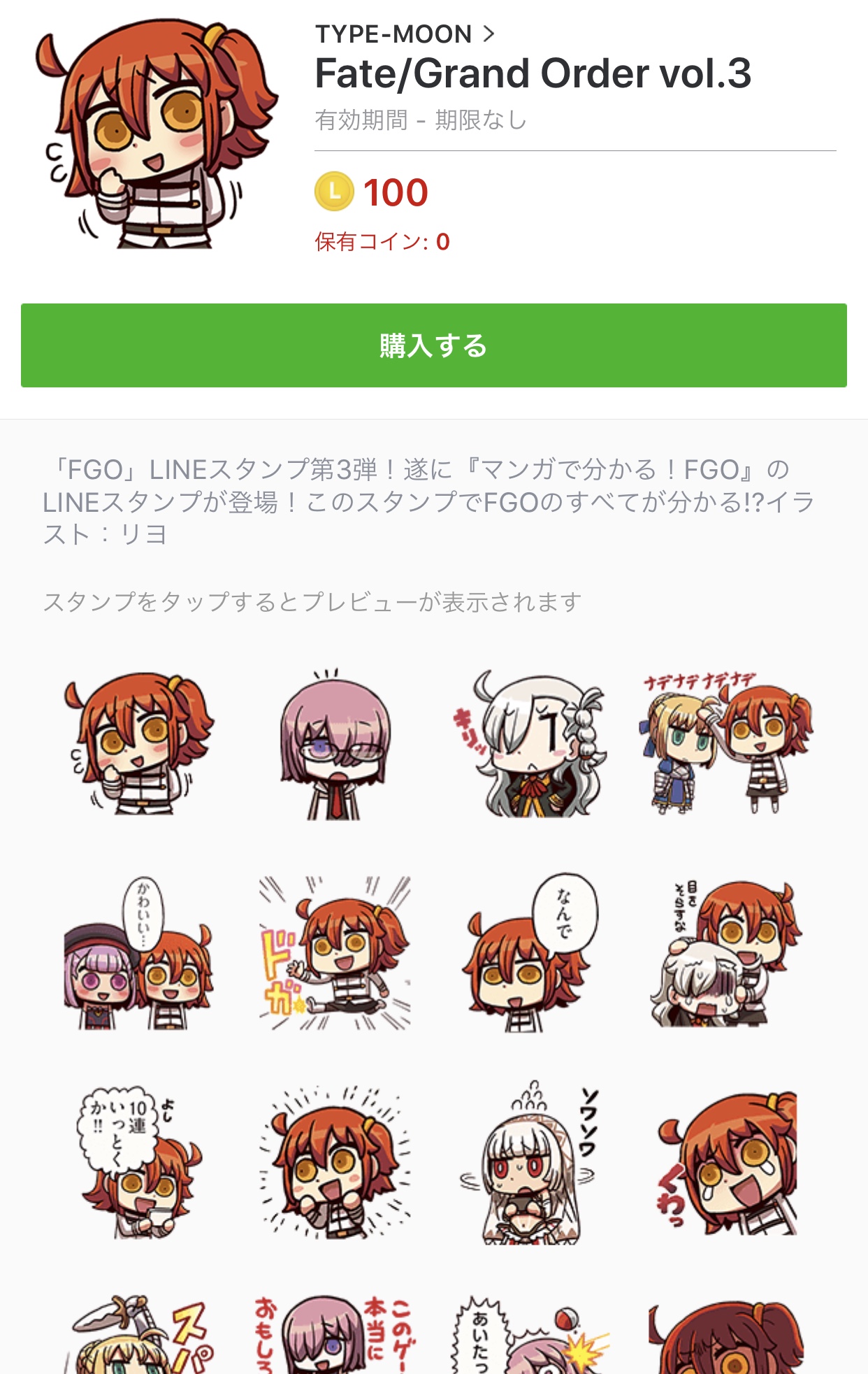The width and height of the screenshot is (868, 1374).
Task: Preview the かわいい speech bubble sticker
Action: click(138, 954)
